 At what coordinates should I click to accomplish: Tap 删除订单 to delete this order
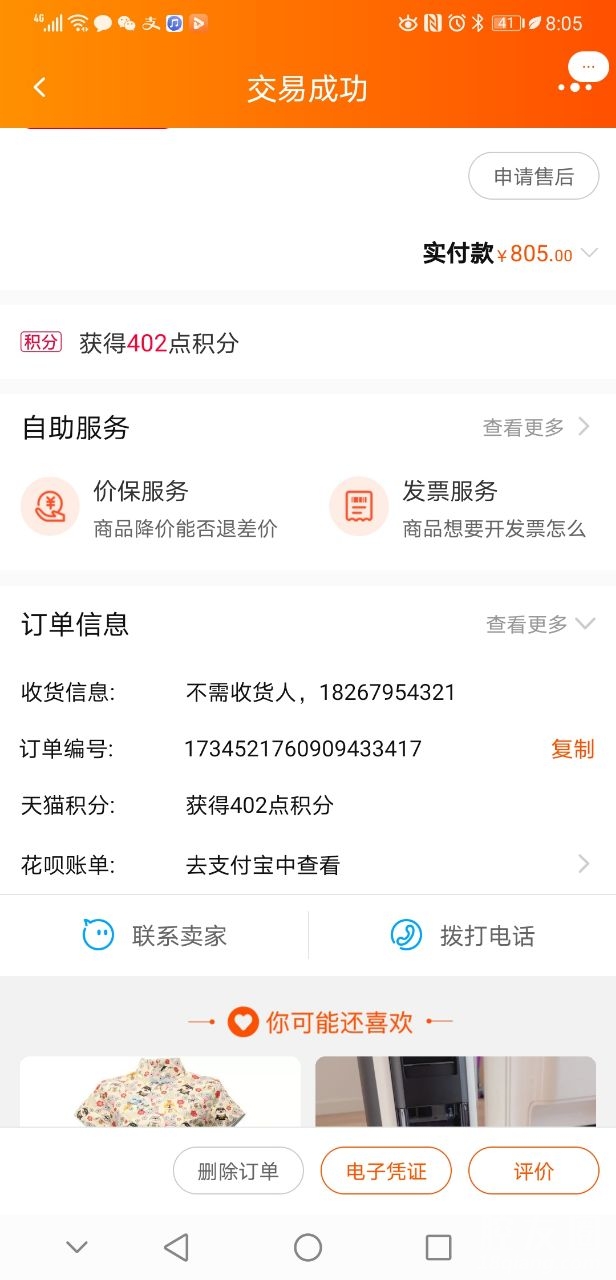click(238, 1171)
